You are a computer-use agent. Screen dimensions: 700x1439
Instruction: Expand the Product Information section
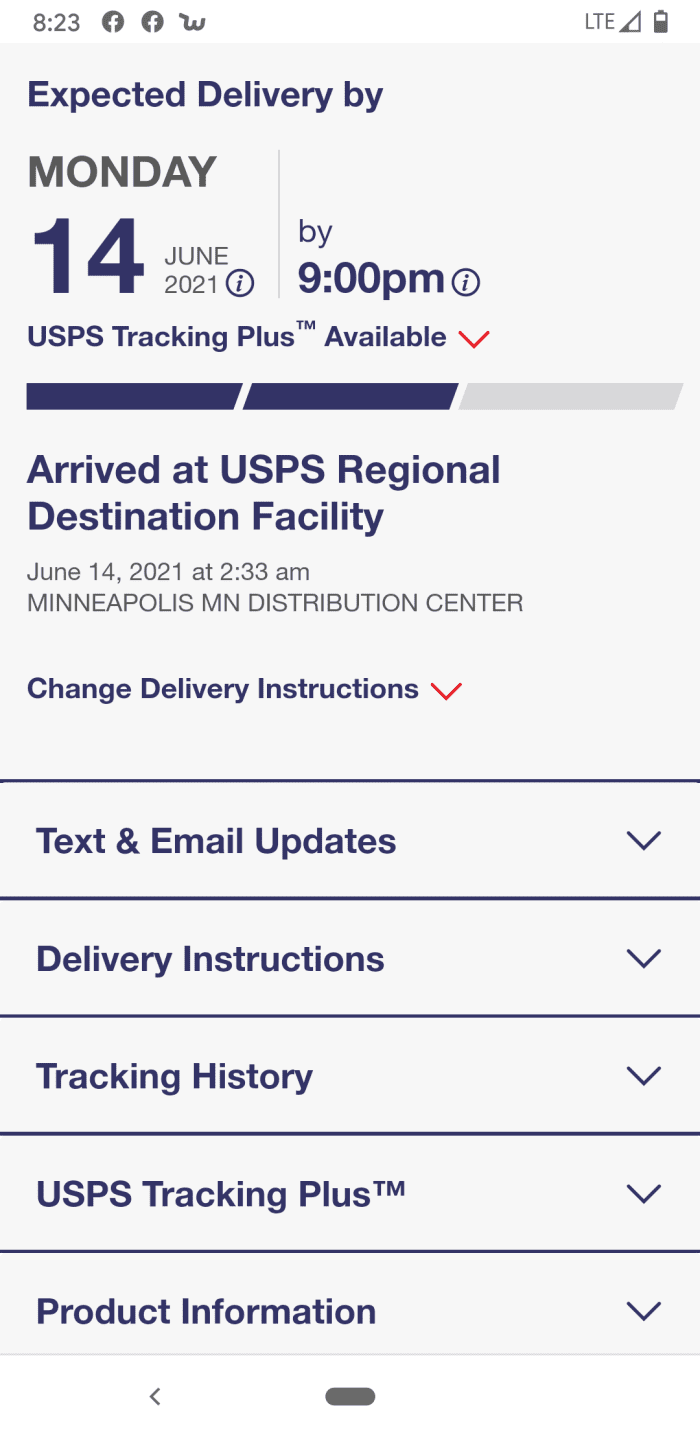(x=350, y=1311)
